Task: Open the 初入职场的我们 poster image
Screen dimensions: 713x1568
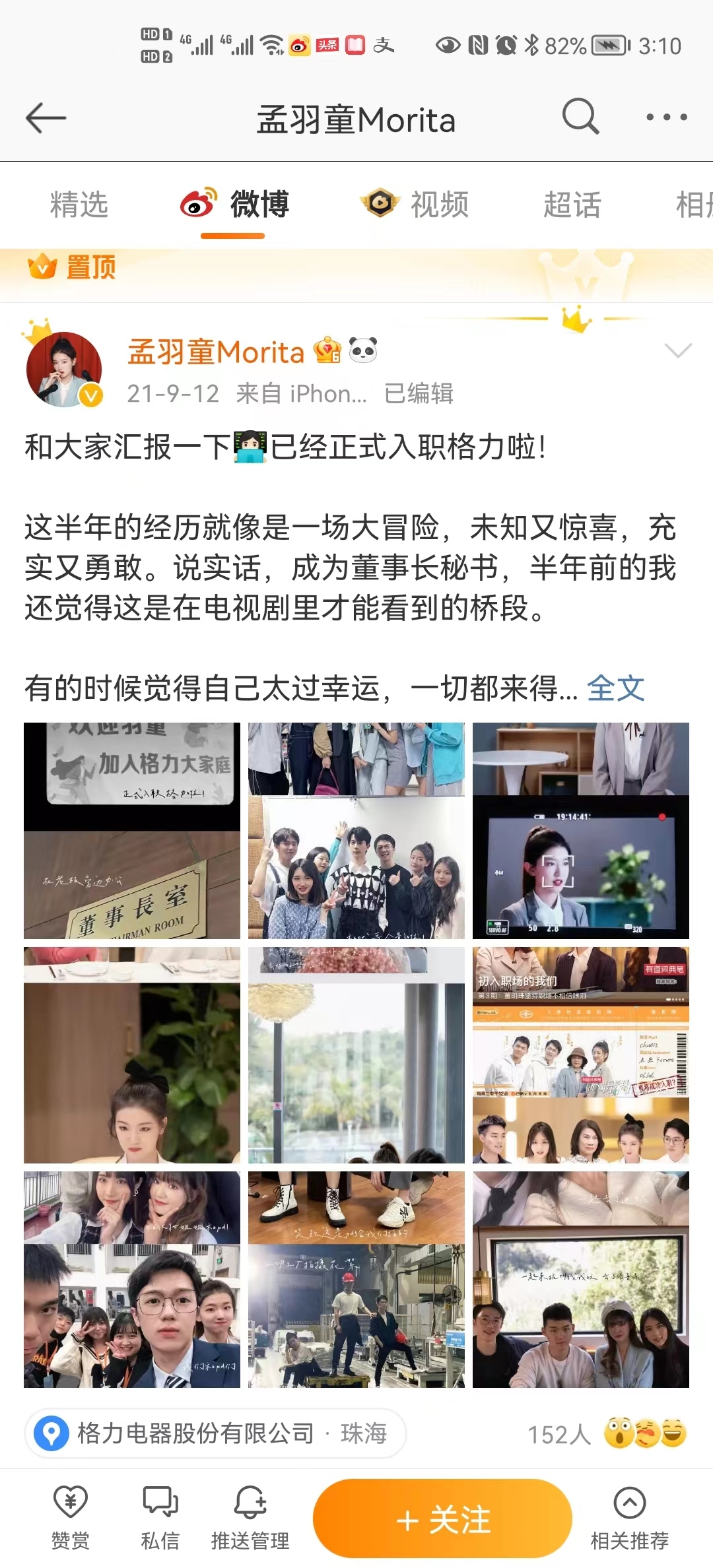Action: (x=580, y=1055)
